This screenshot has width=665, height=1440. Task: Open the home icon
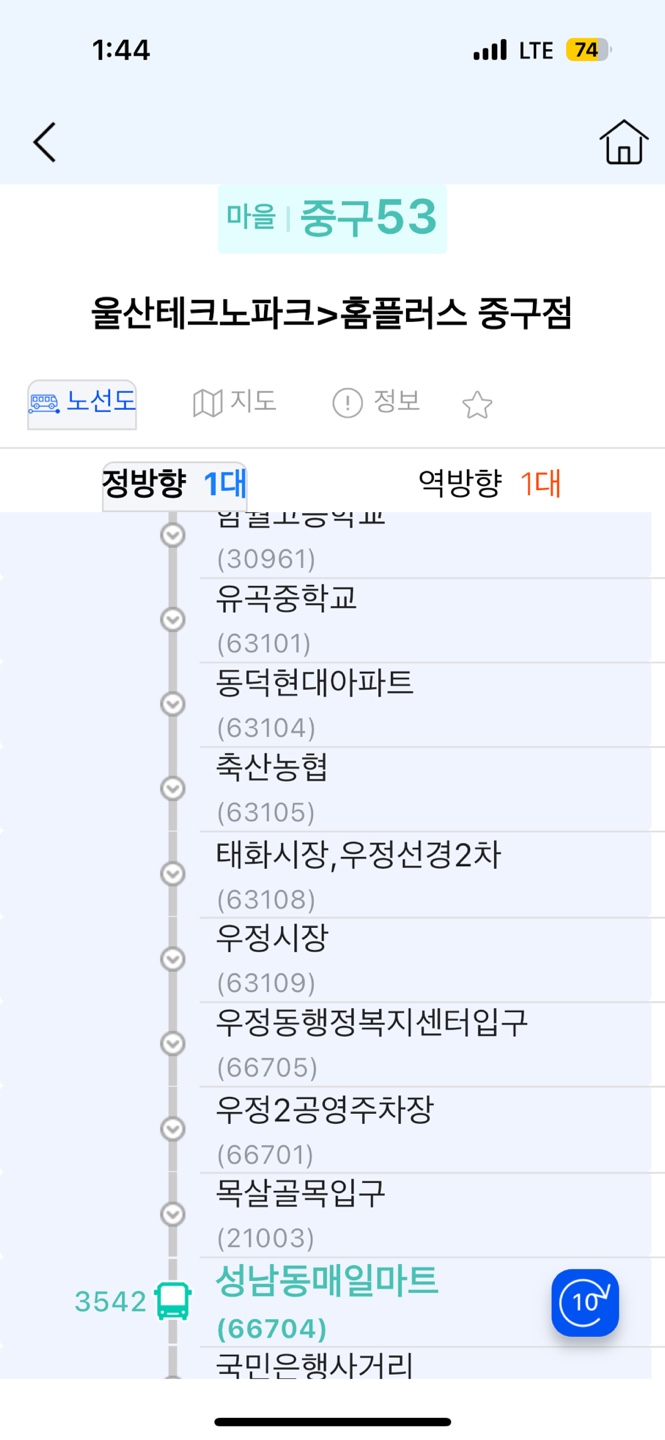(623, 142)
